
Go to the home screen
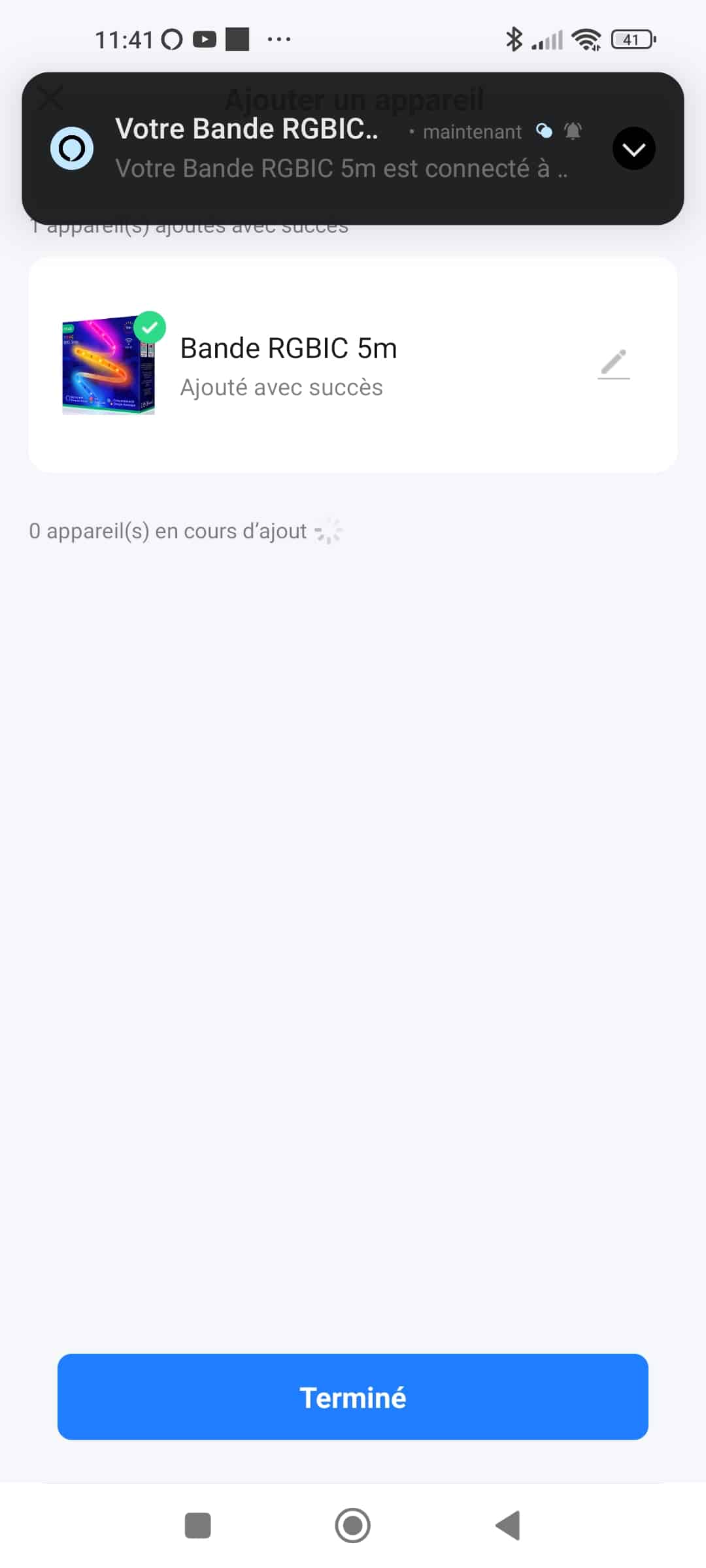pyautogui.click(x=353, y=1526)
